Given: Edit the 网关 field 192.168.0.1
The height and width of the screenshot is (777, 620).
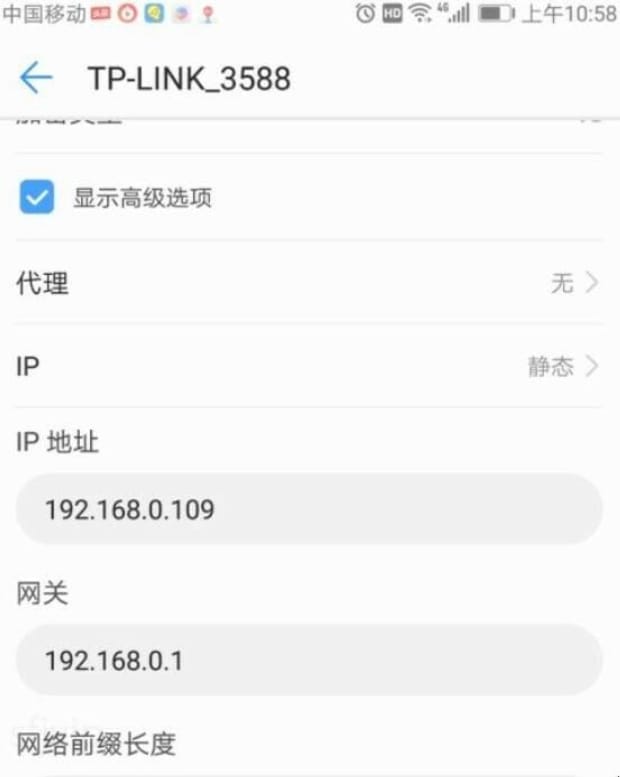Looking at the screenshot, I should (x=310, y=661).
